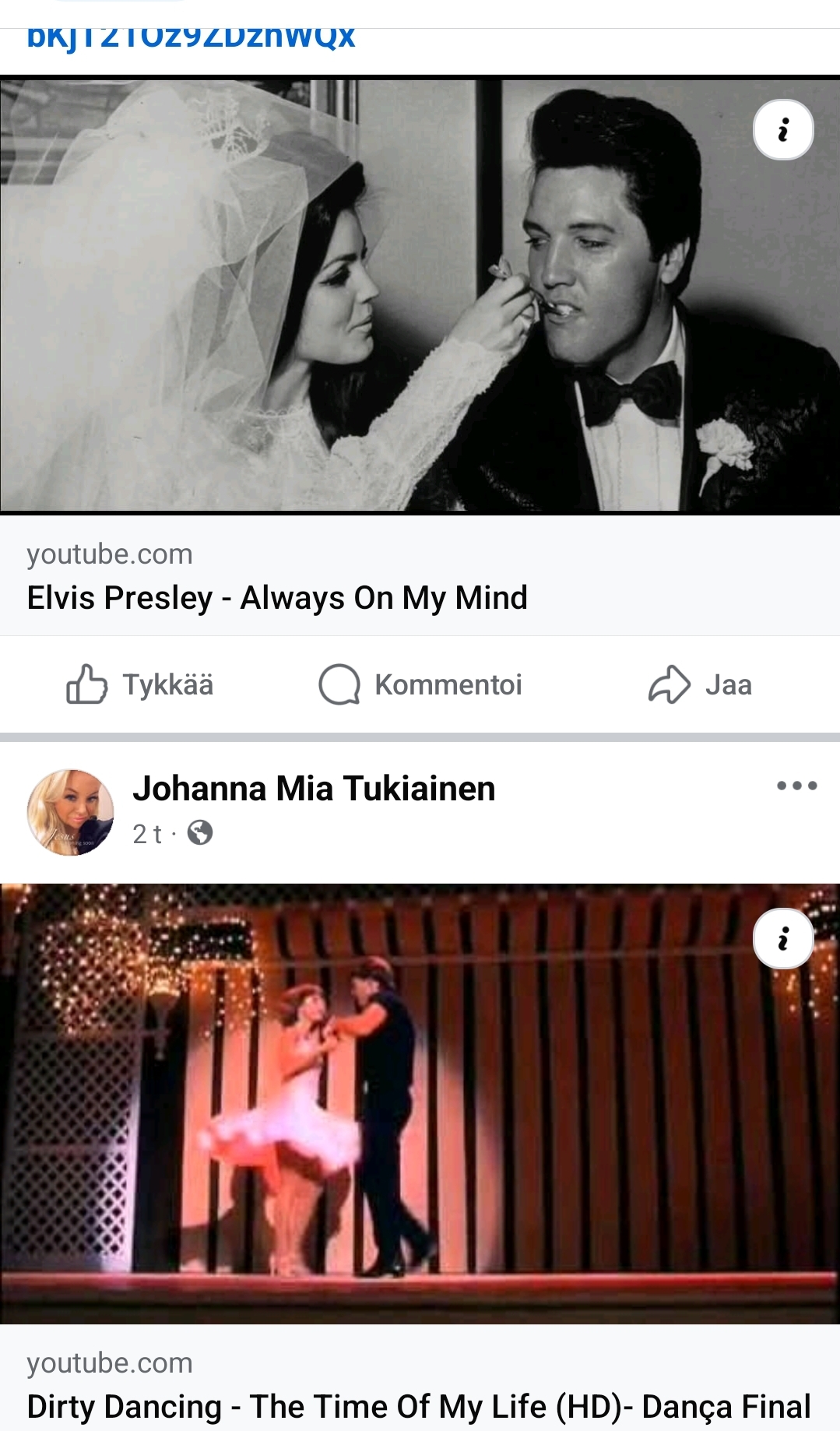Screen dimensions: 840x1431
Task: Open the partially visible blue link at top
Action: pos(191,37)
